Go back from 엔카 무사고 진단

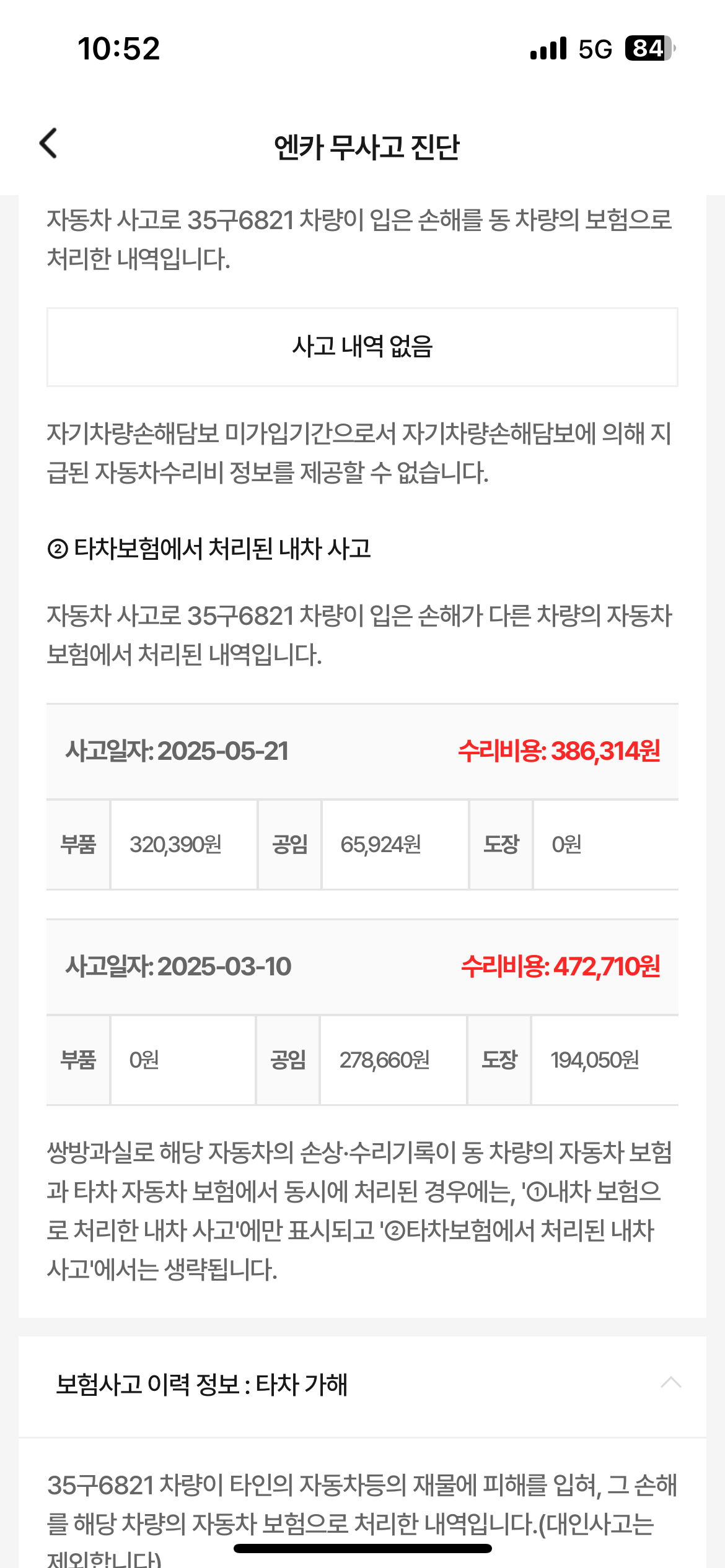(48, 144)
